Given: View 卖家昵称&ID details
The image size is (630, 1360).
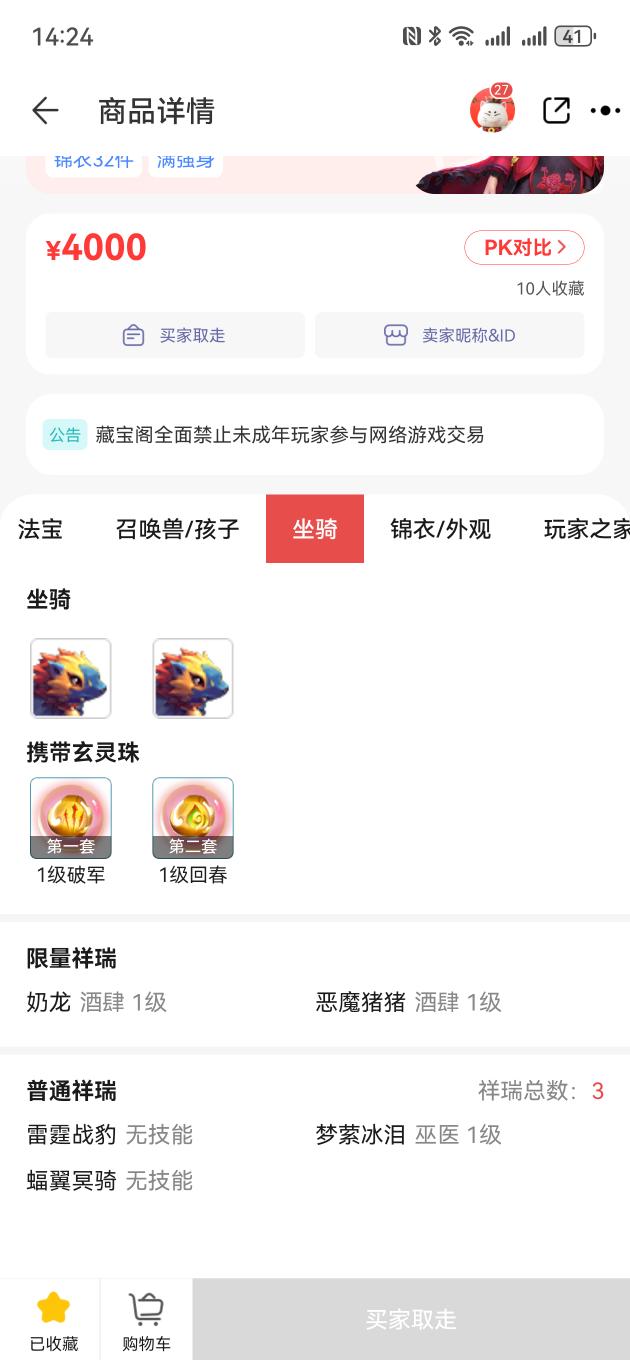Looking at the screenshot, I should 449,335.
